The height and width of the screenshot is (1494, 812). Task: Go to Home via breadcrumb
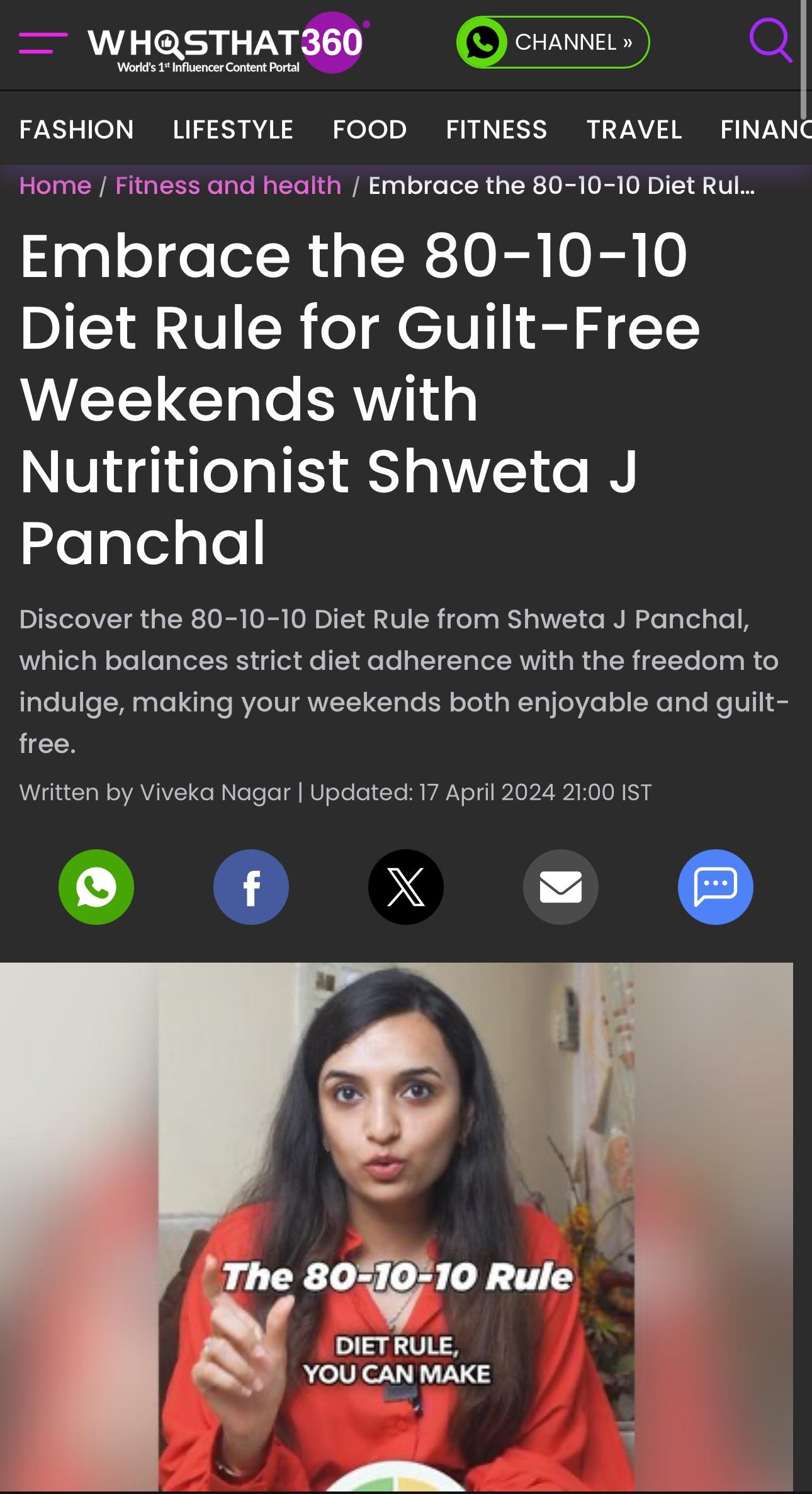[x=55, y=186]
